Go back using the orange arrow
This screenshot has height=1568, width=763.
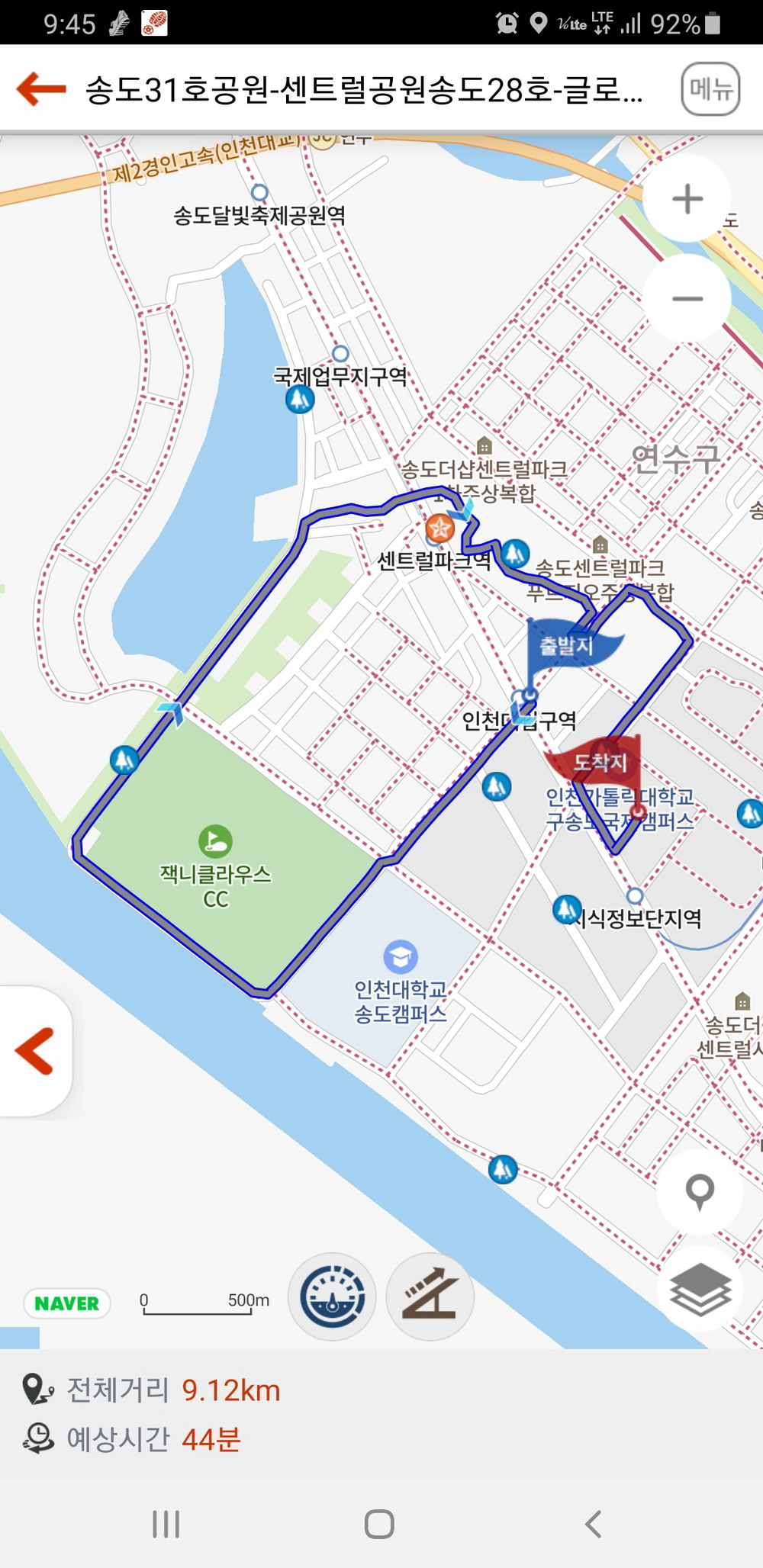click(41, 89)
